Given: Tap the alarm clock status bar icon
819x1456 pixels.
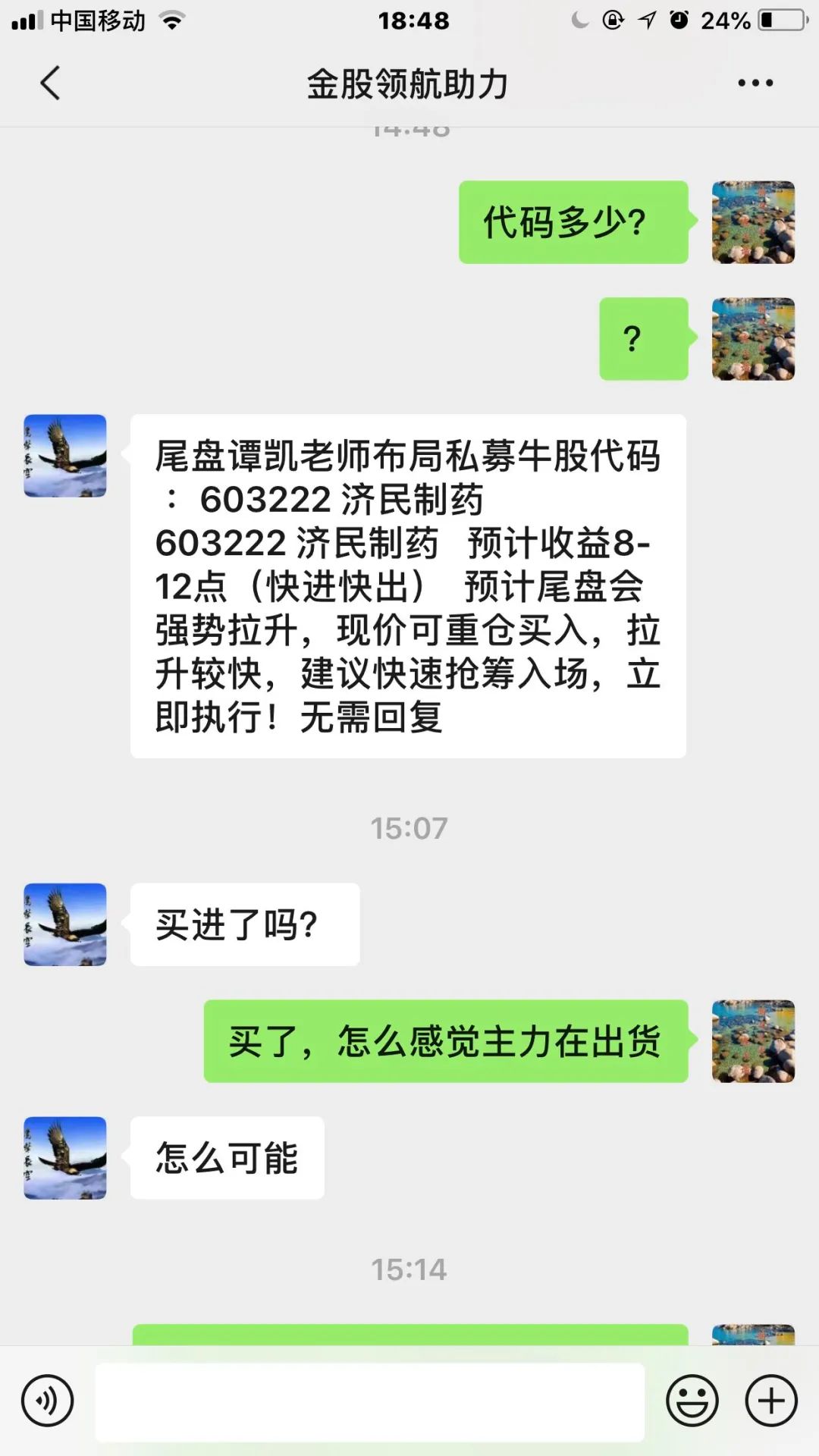Looking at the screenshot, I should pos(677,21).
